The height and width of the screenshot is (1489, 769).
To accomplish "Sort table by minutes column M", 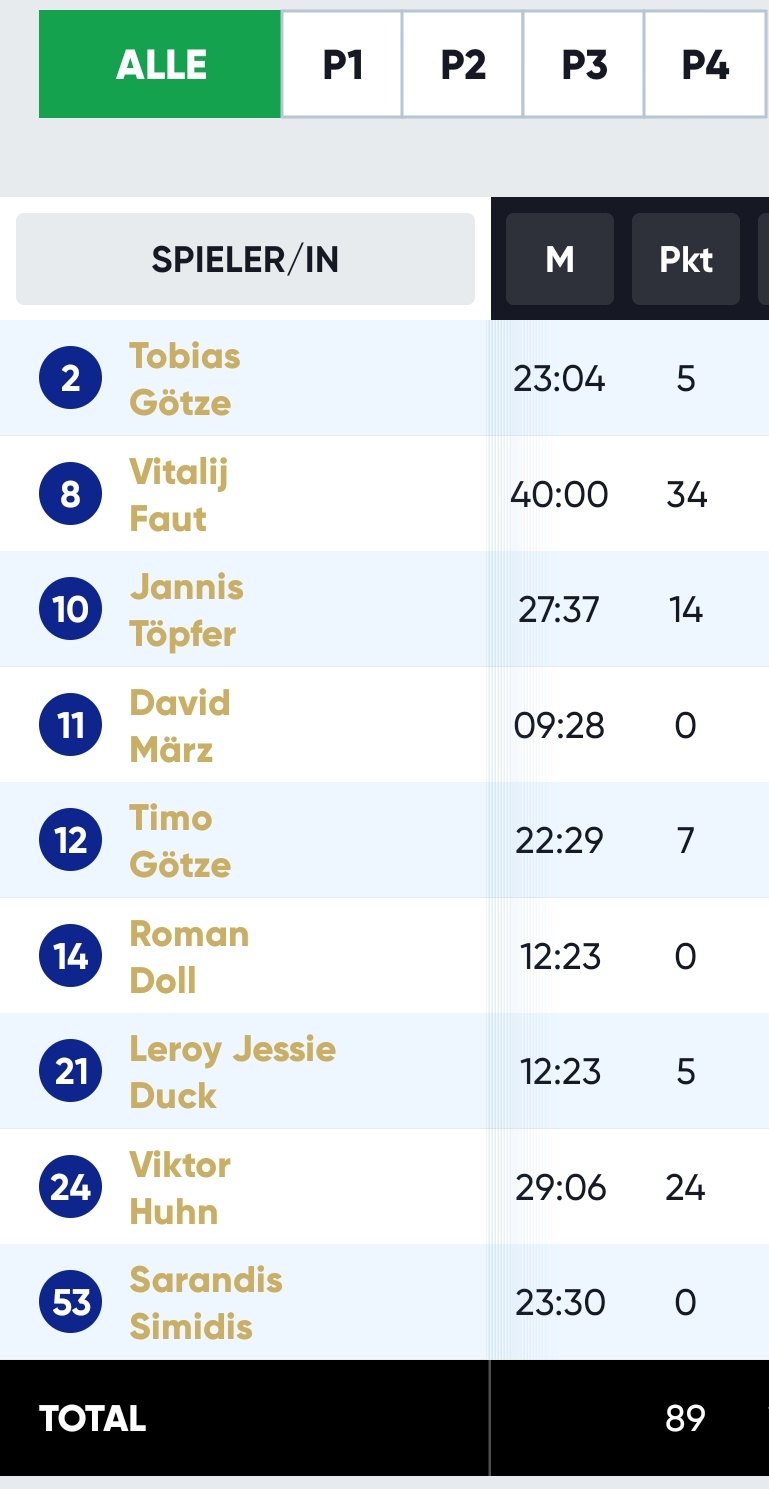I will coord(560,259).
